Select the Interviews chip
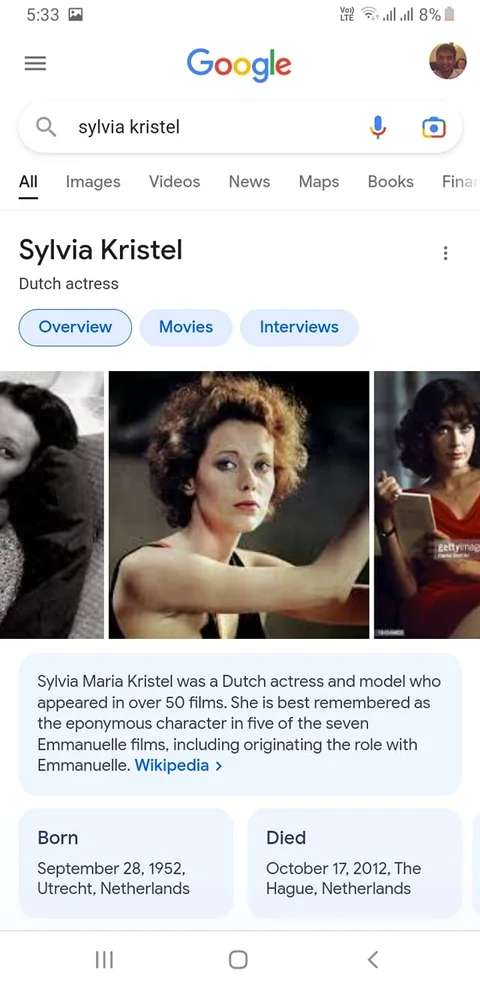The image size is (480, 986). point(299,328)
